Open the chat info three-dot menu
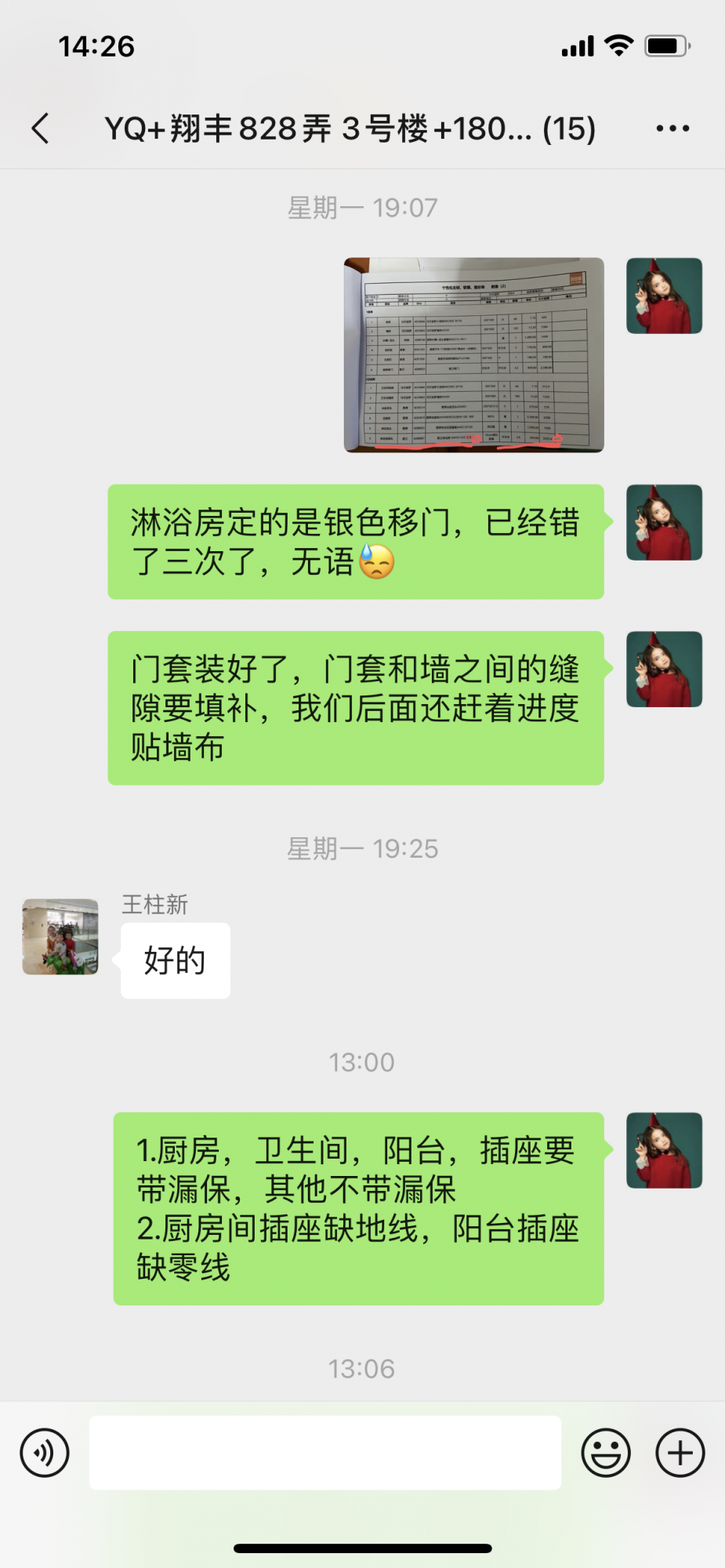The image size is (725, 1568). (x=672, y=129)
